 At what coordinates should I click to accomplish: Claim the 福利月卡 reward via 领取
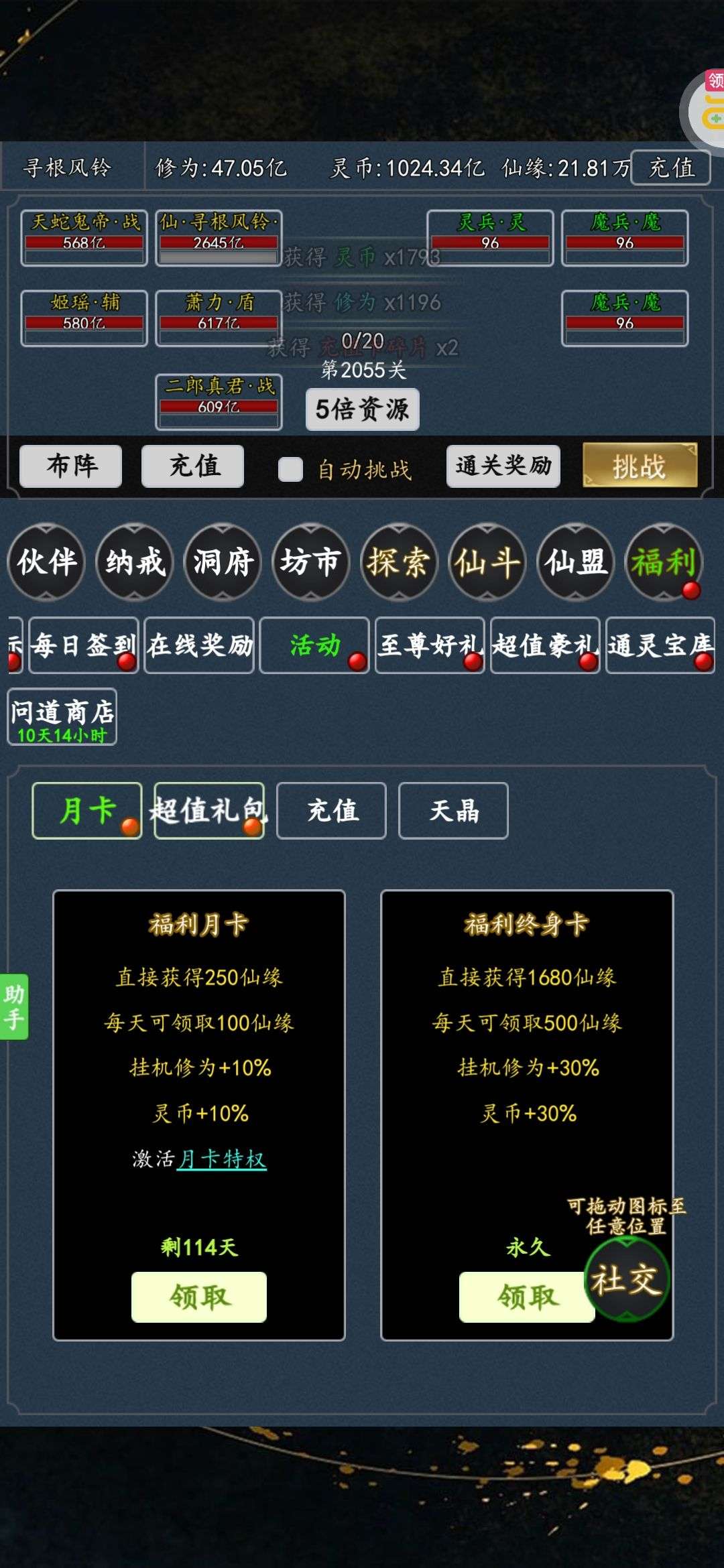pyautogui.click(x=199, y=1297)
